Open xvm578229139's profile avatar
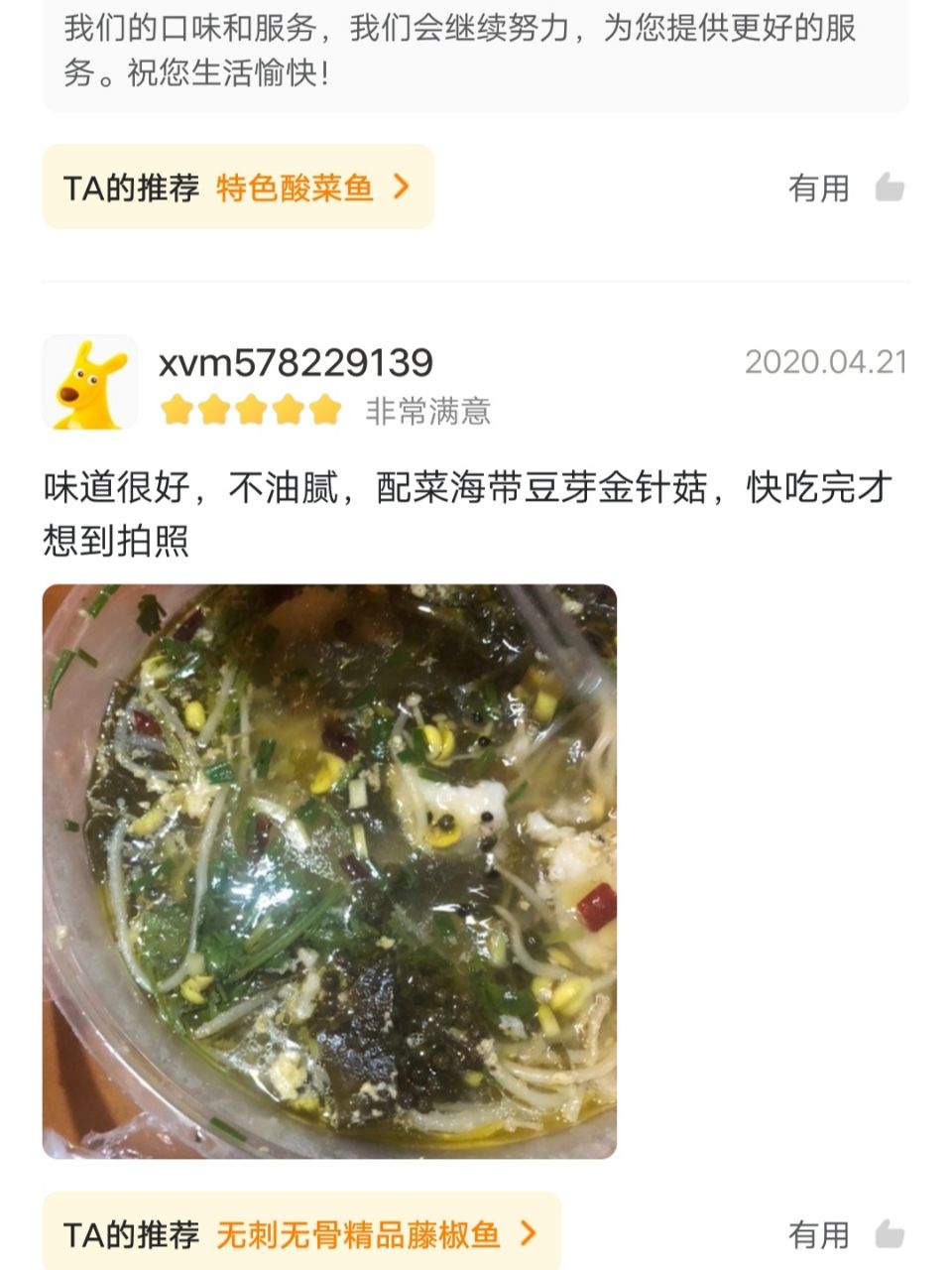Image resolution: width=952 pixels, height=1270 pixels. (89, 383)
